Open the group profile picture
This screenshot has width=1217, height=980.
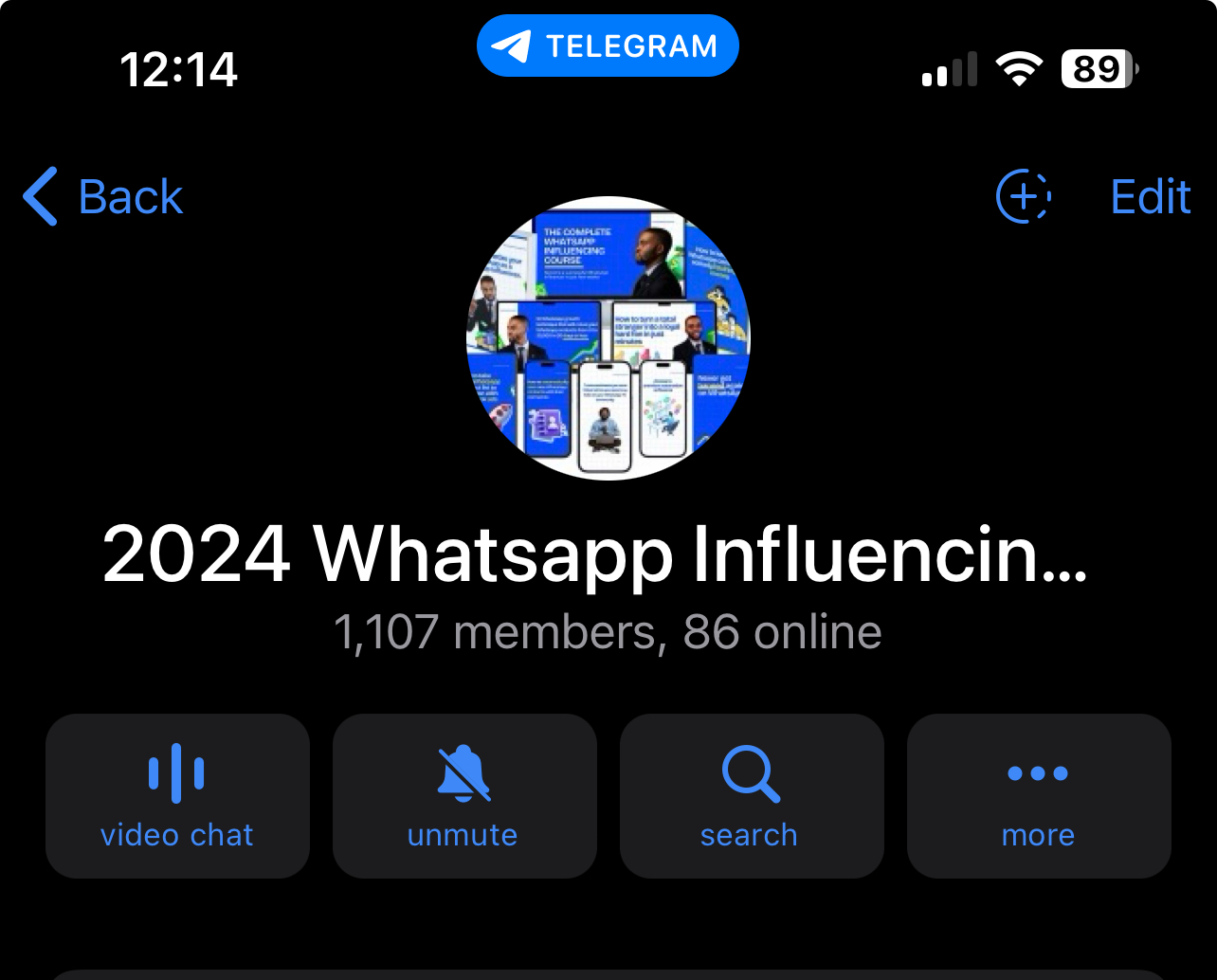[x=608, y=337]
